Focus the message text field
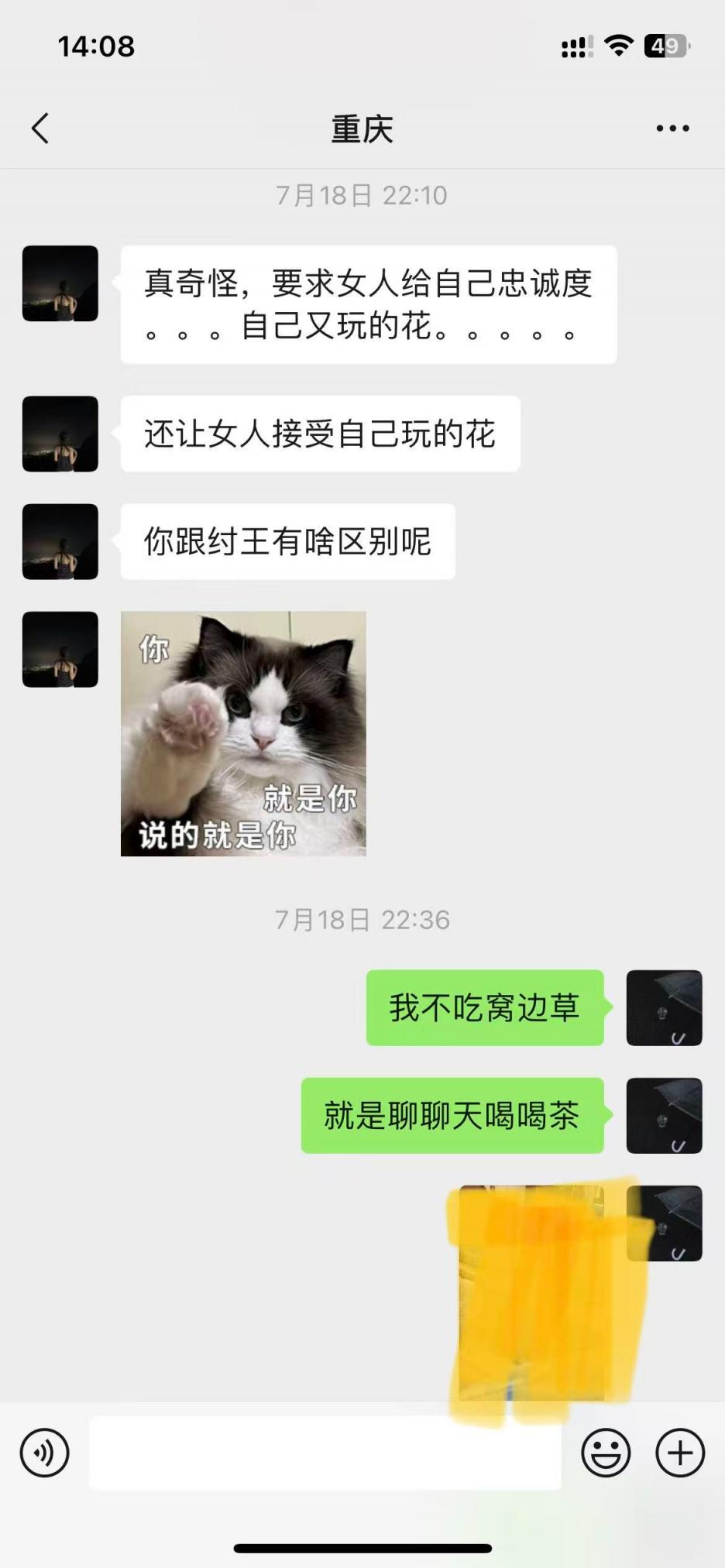This screenshot has height=1568, width=725. (x=325, y=1453)
